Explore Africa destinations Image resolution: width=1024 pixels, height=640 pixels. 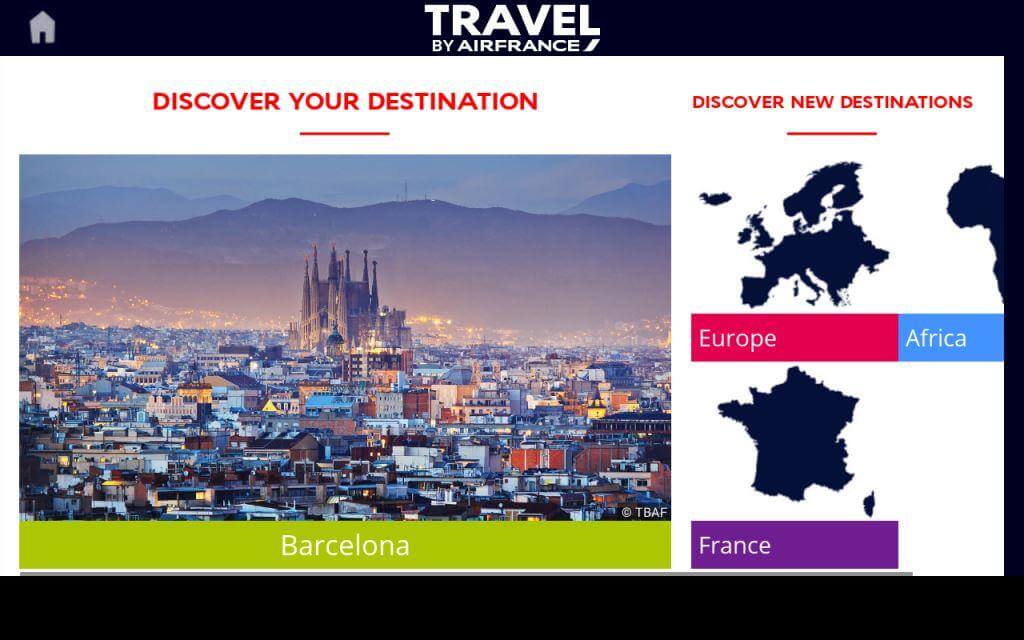pos(951,337)
